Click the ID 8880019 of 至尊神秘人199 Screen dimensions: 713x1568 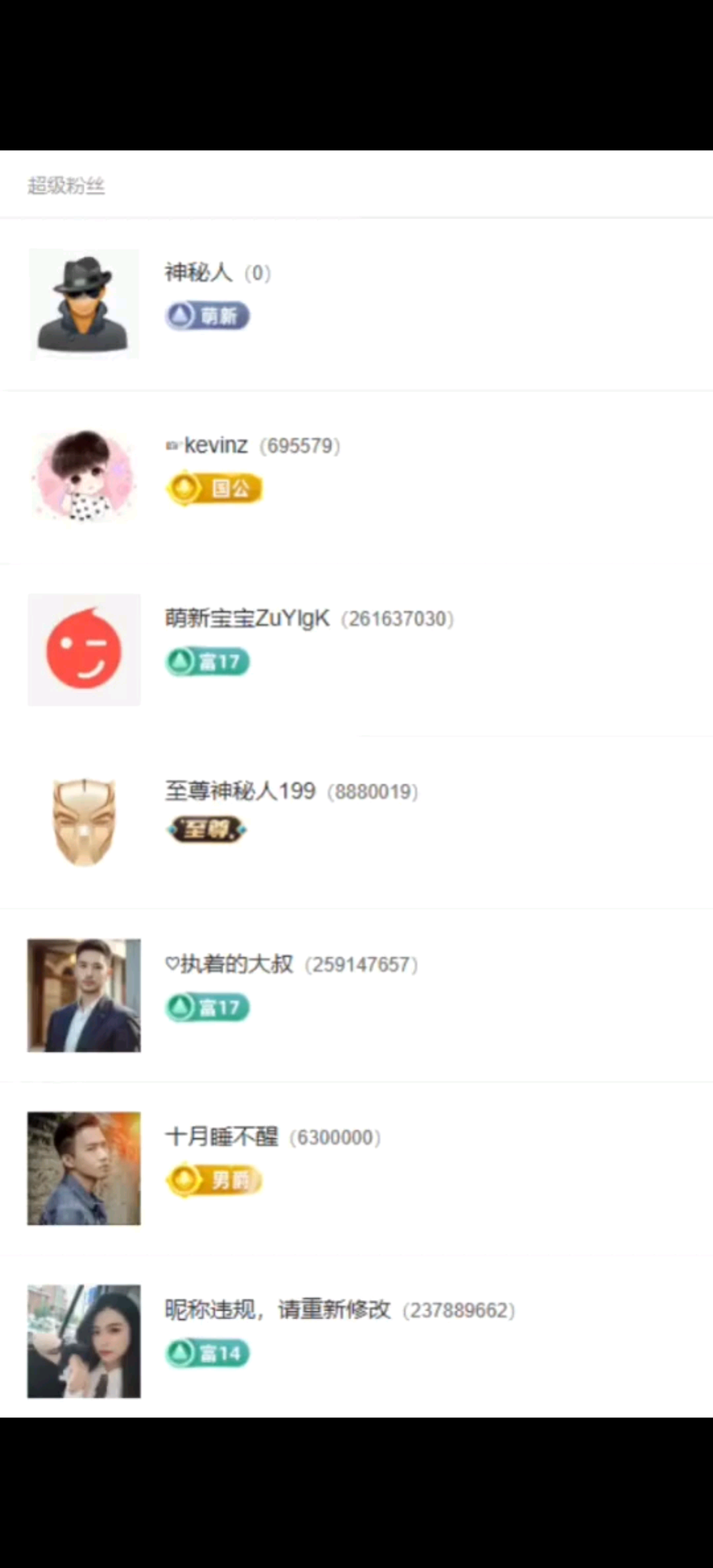coord(372,791)
